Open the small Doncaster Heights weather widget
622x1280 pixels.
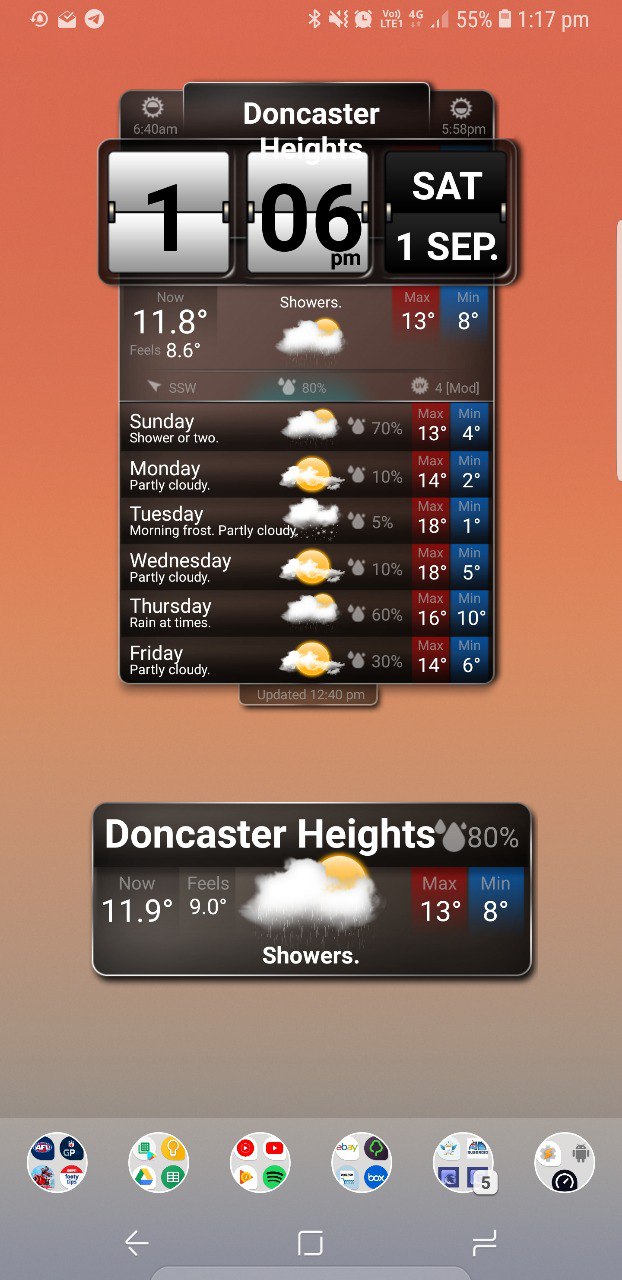pyautogui.click(x=311, y=889)
